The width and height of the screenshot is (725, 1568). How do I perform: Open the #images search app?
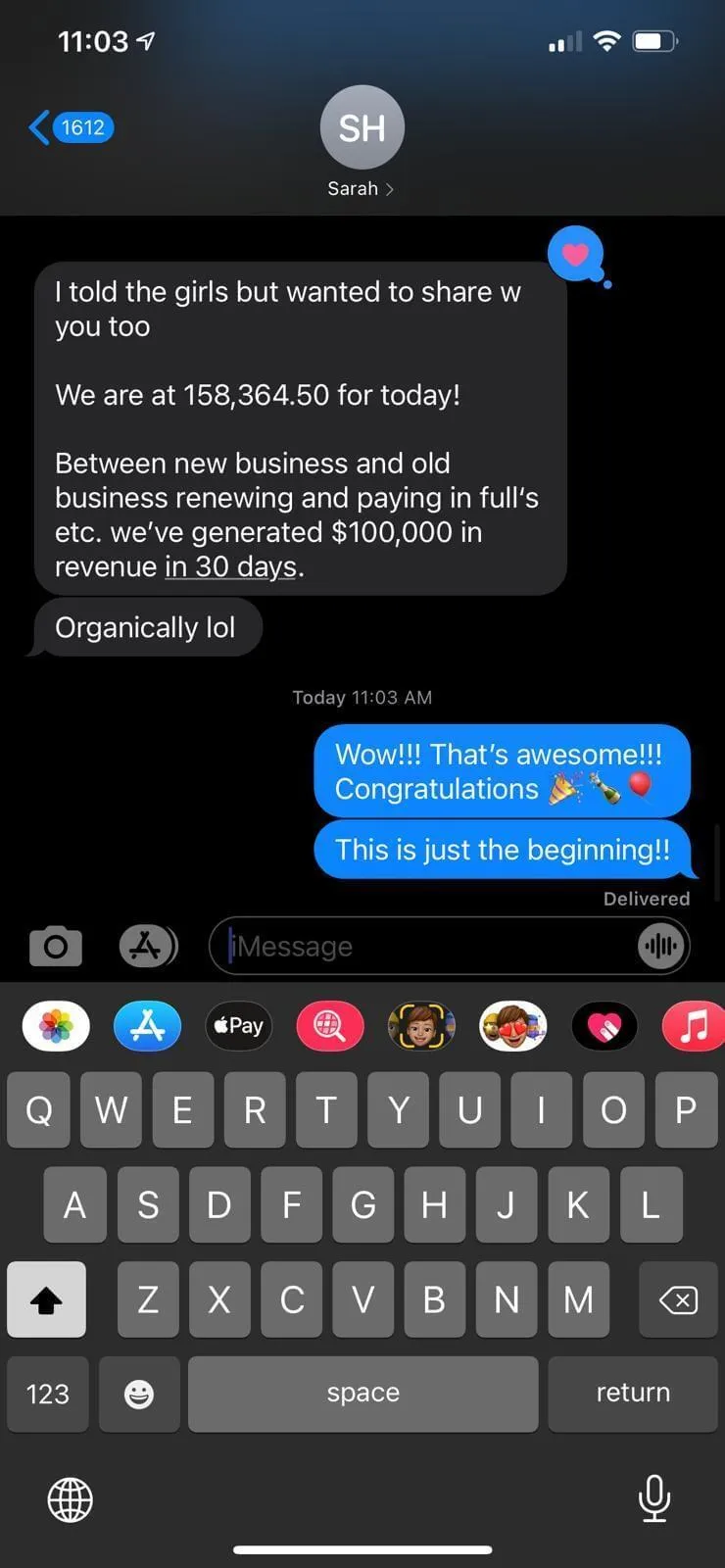tap(330, 1026)
